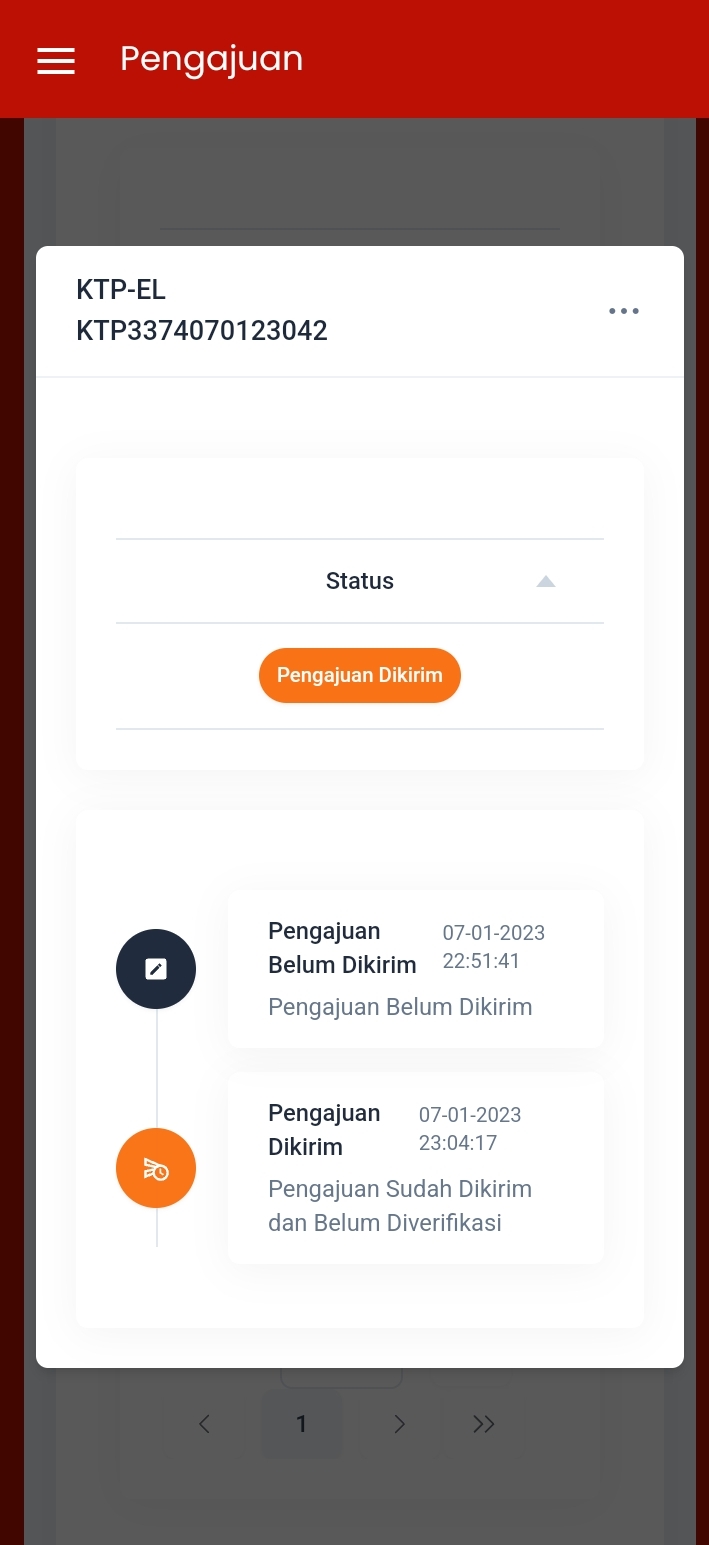
Task: Go to the next page arrow
Action: 399,1424
